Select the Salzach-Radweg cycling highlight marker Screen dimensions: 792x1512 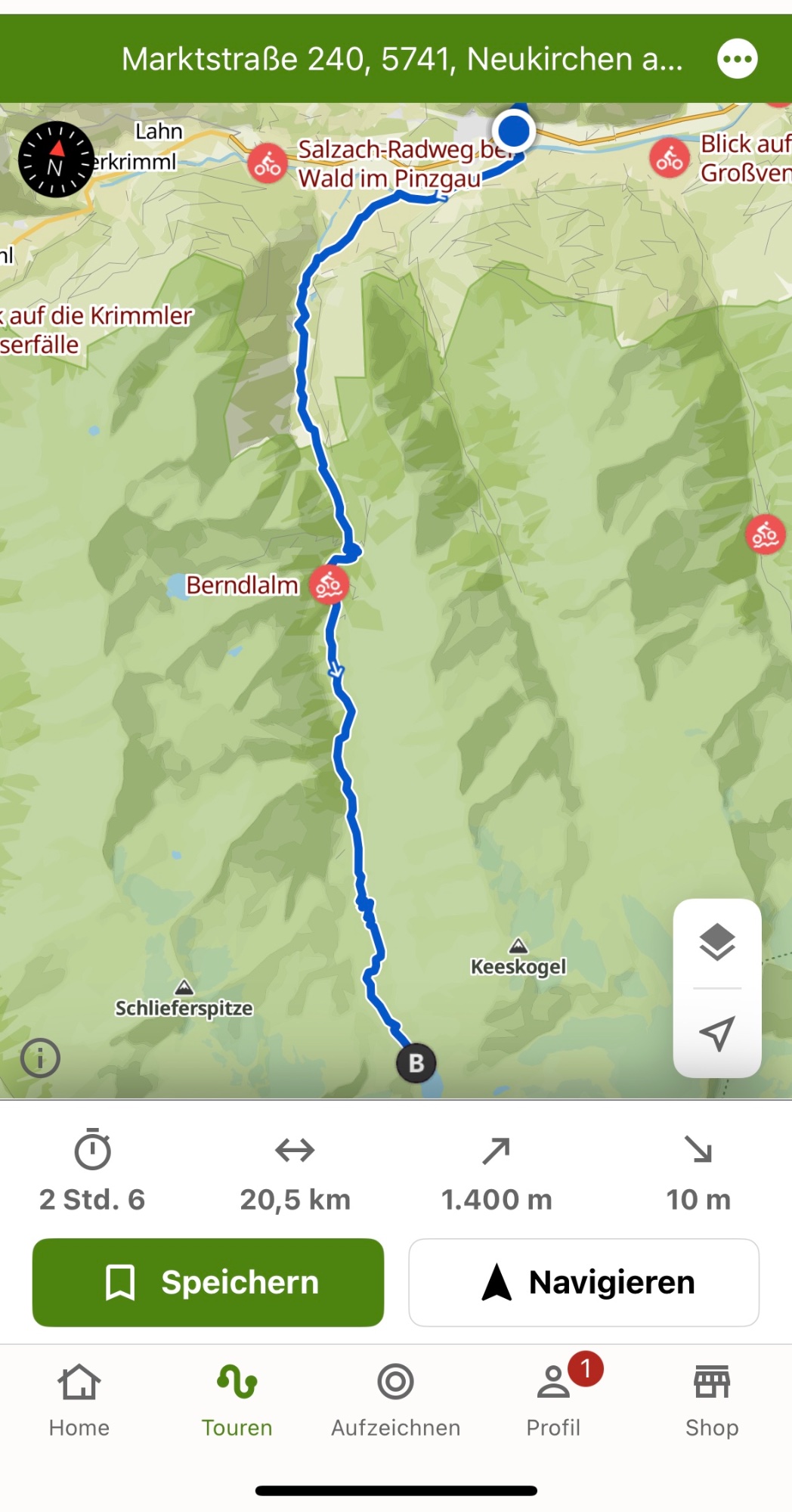[x=268, y=163]
